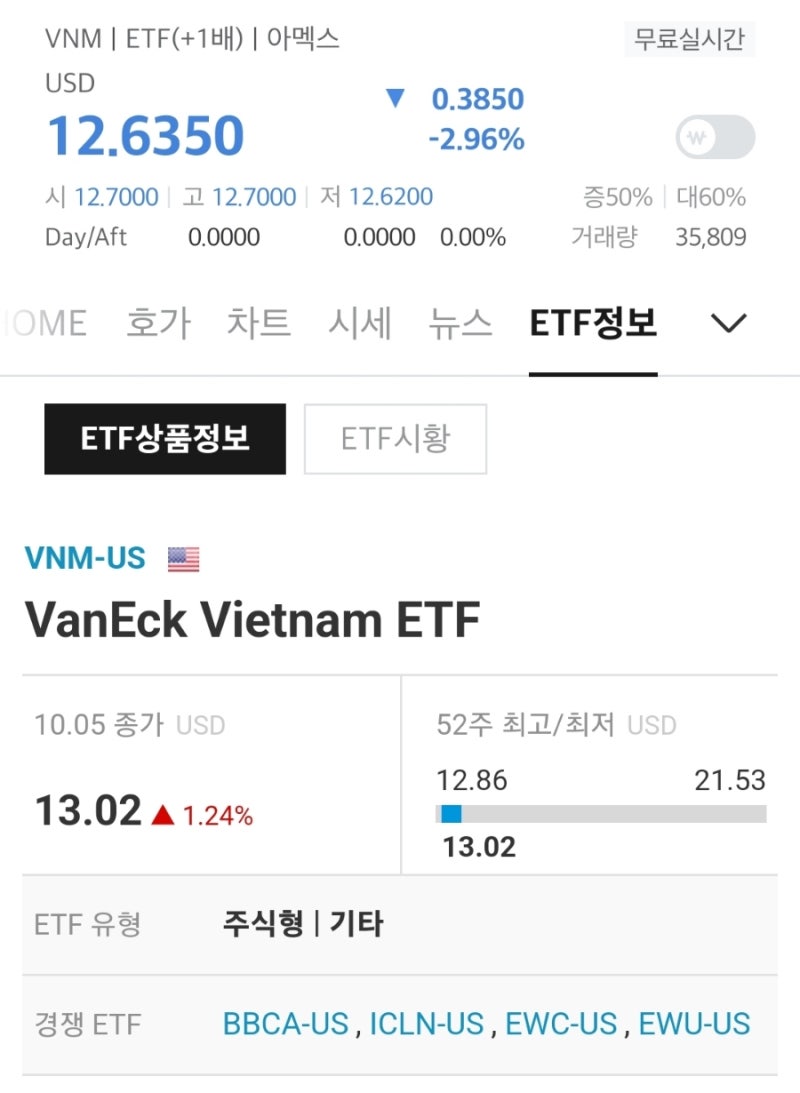This screenshot has height=1093, width=800.
Task: Click the 52-week high/low range bar
Action: click(x=600, y=813)
